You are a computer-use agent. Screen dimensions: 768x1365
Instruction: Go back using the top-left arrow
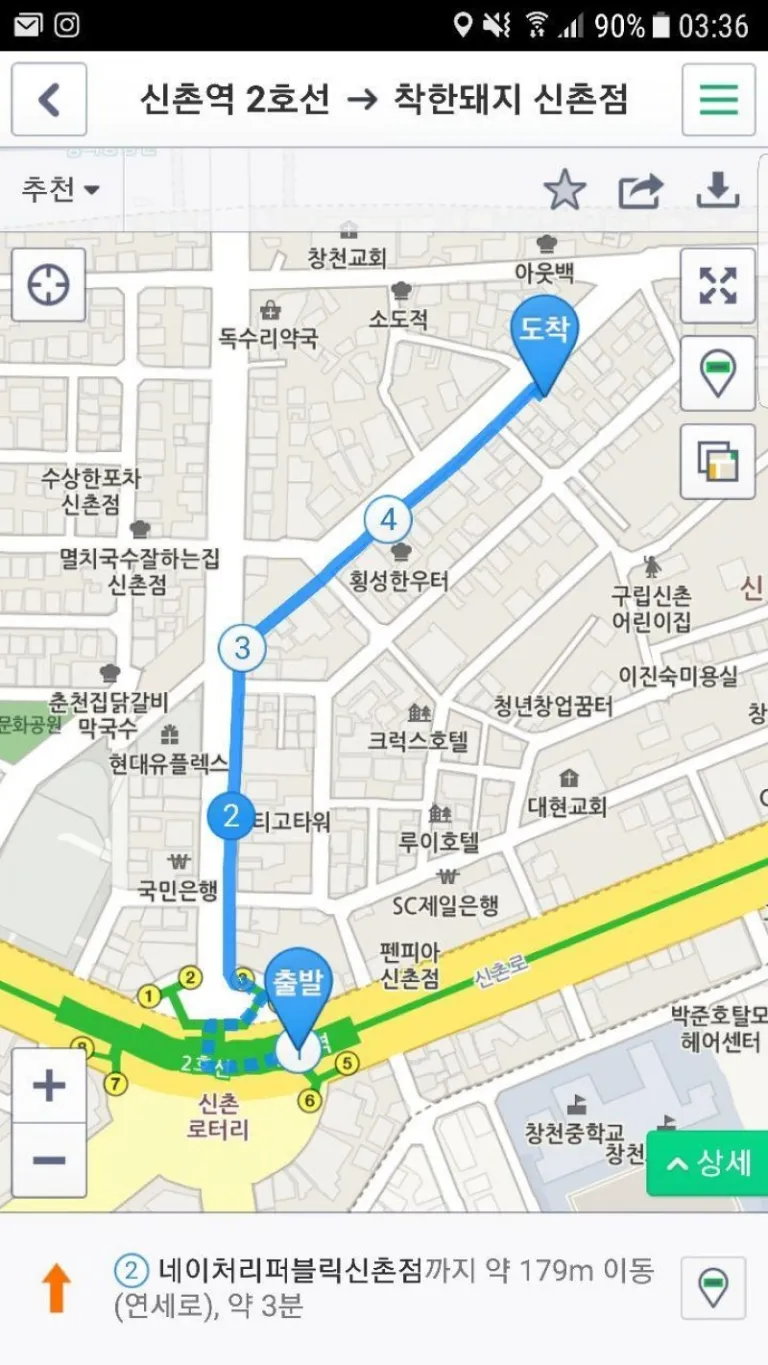pos(49,100)
